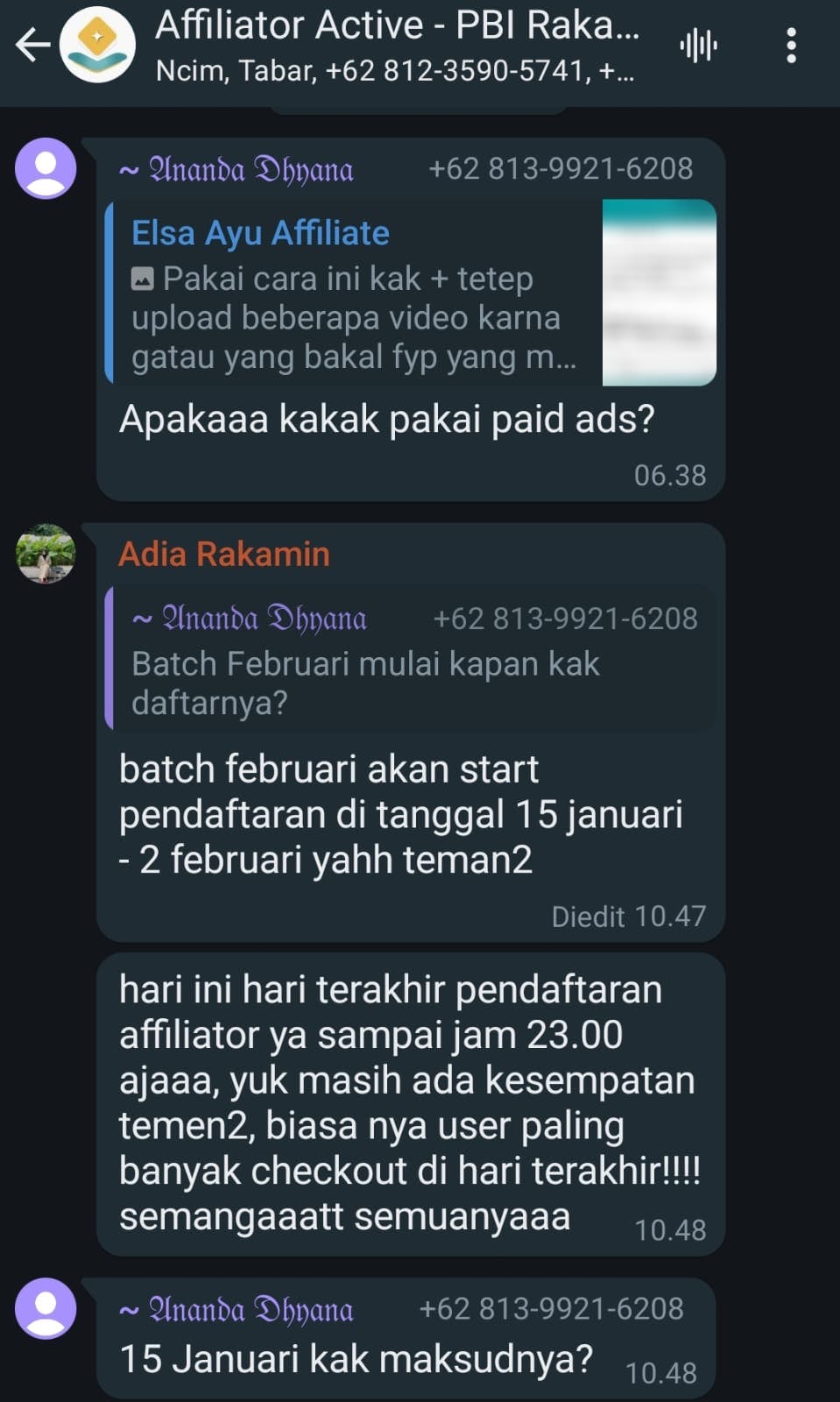840x1402 pixels.
Task: Open Adia Rakamin's sender name
Action: (x=224, y=554)
